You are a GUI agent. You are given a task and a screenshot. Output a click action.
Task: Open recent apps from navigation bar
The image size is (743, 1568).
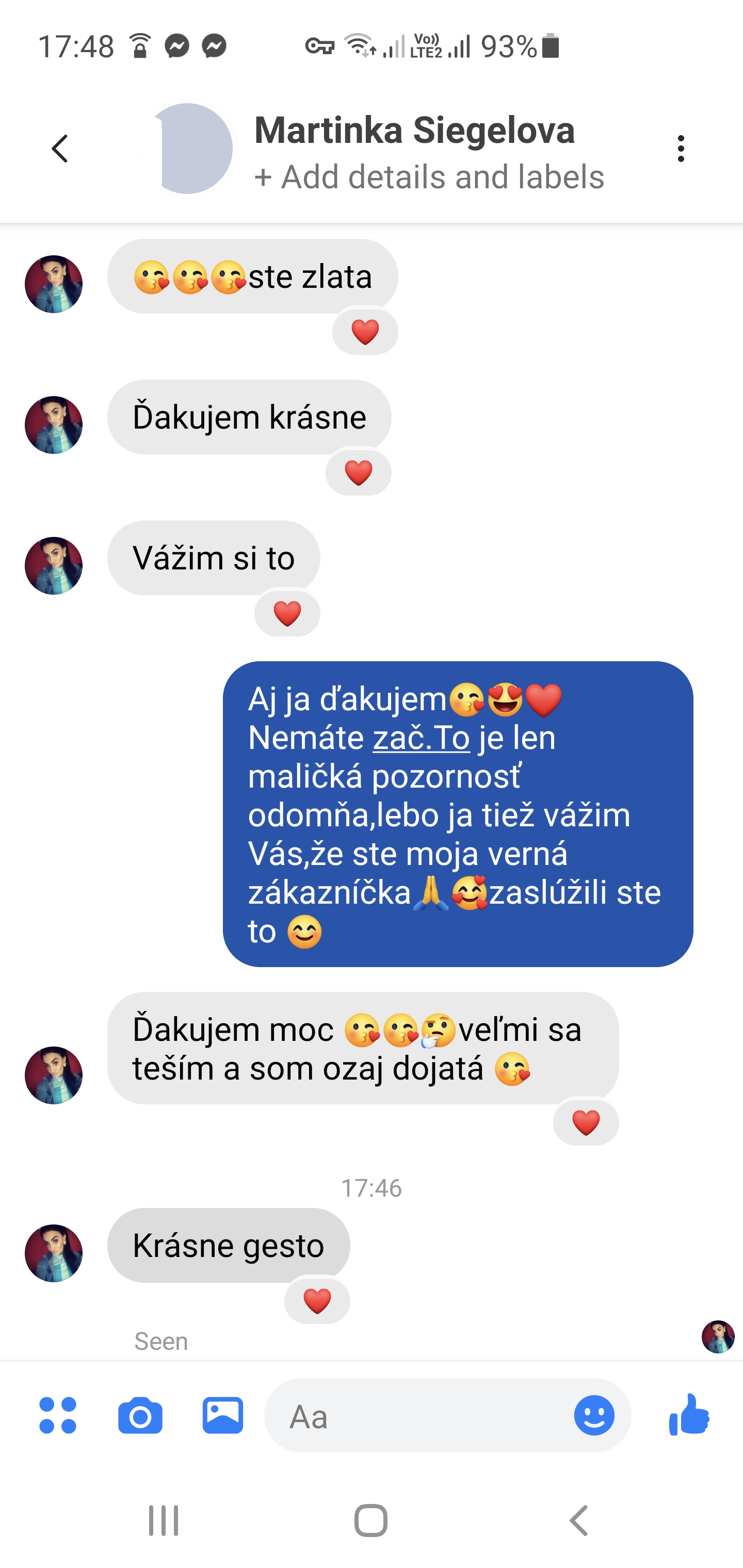tap(163, 1521)
